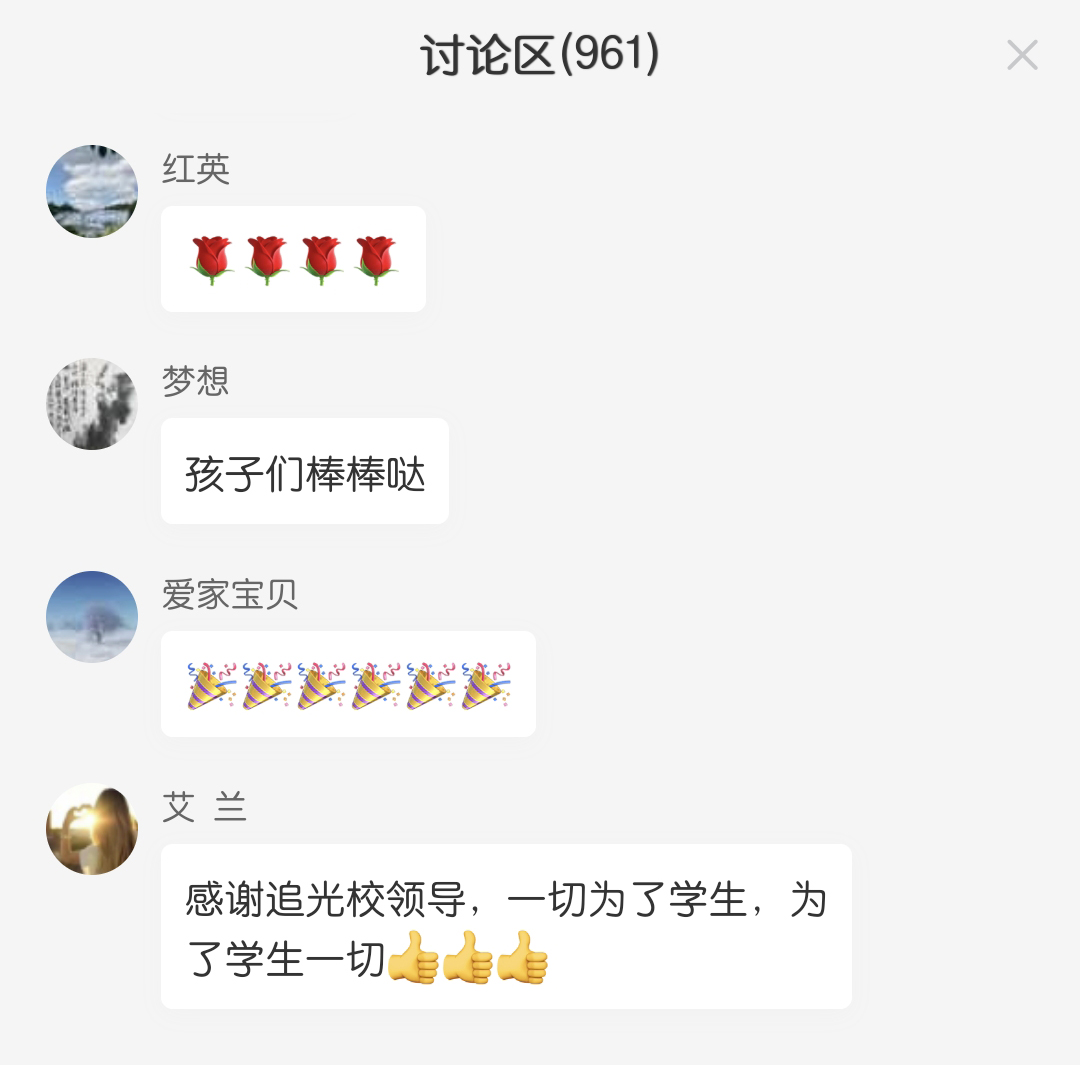The image size is (1080, 1065).
Task: Open 爱家宝贝's profile avatar
Action: pos(92,616)
